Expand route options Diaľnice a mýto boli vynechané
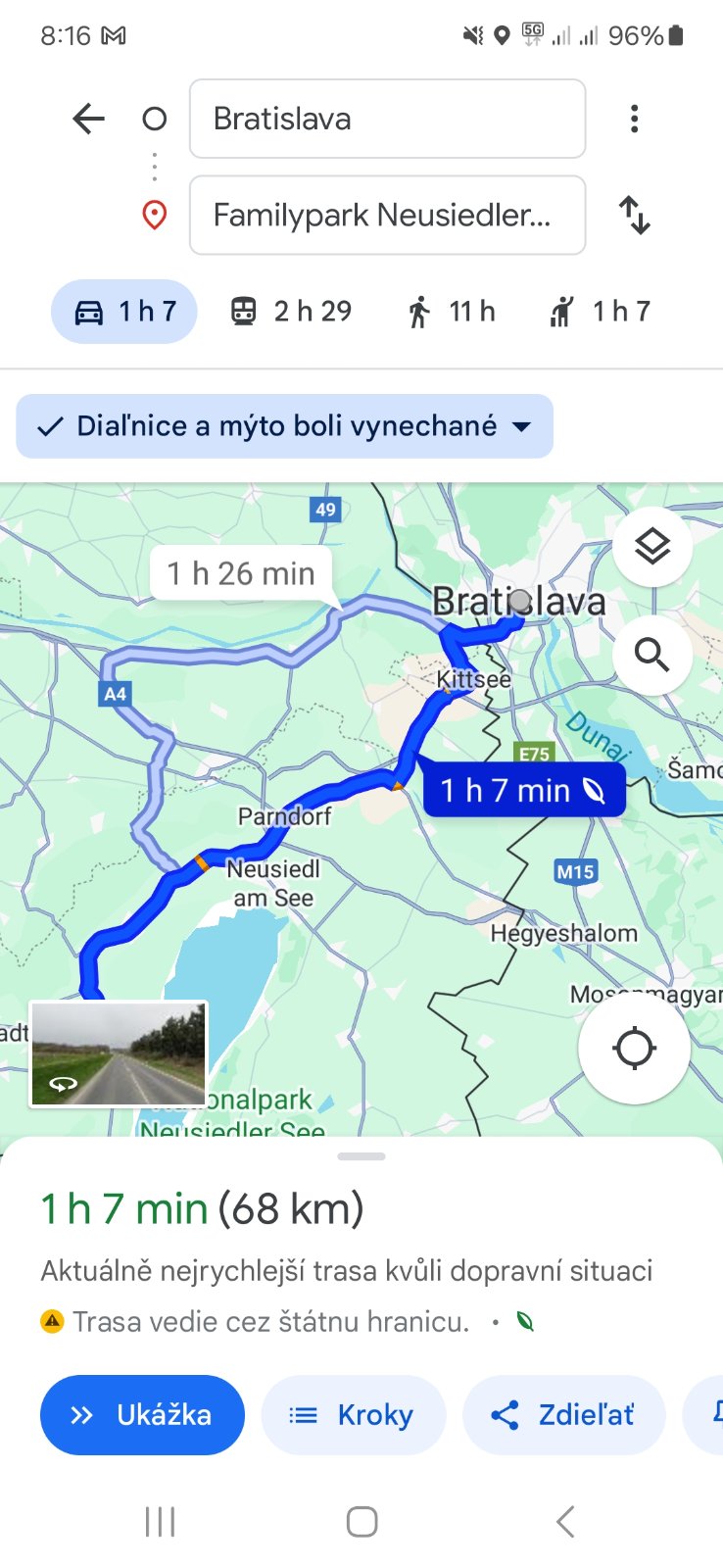 click(x=284, y=426)
